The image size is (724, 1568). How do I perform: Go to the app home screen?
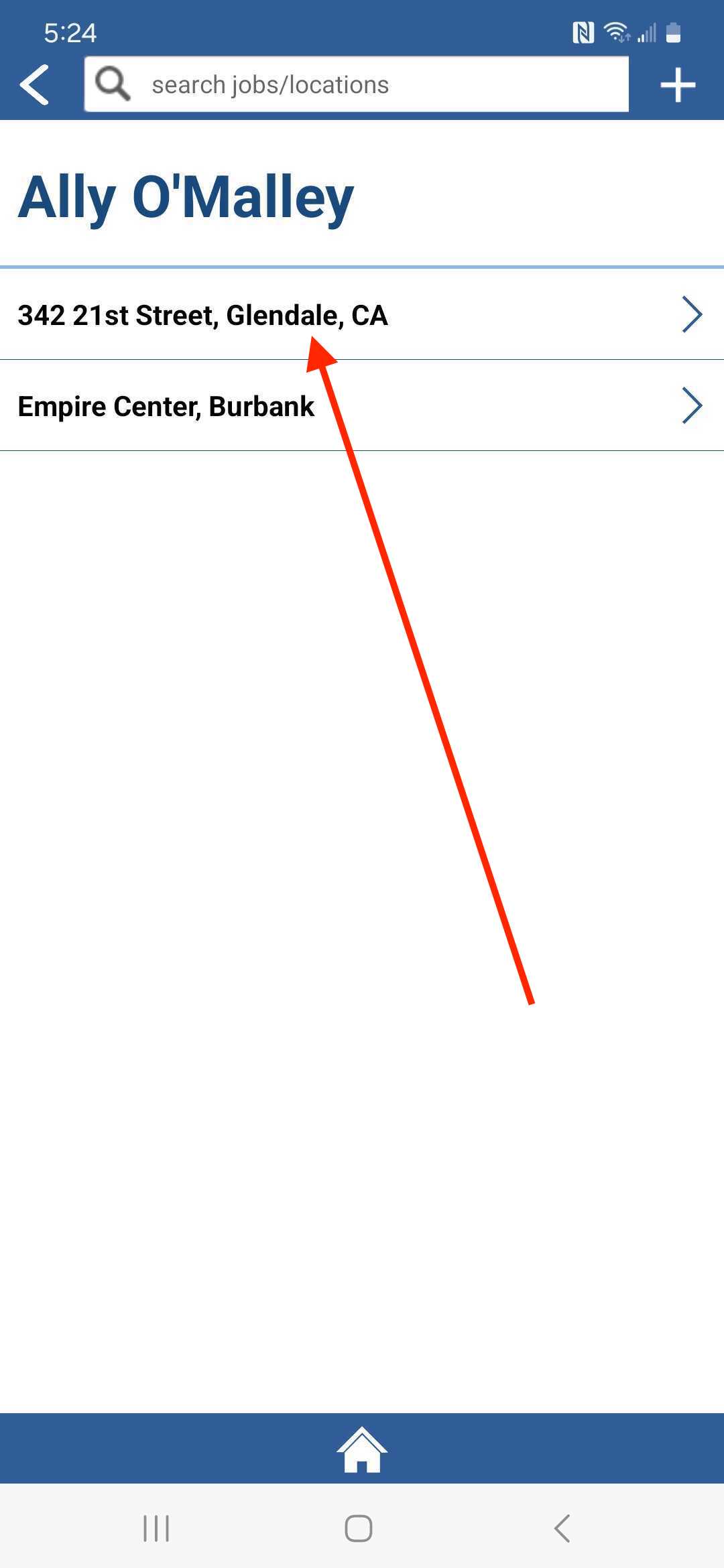(x=362, y=1449)
